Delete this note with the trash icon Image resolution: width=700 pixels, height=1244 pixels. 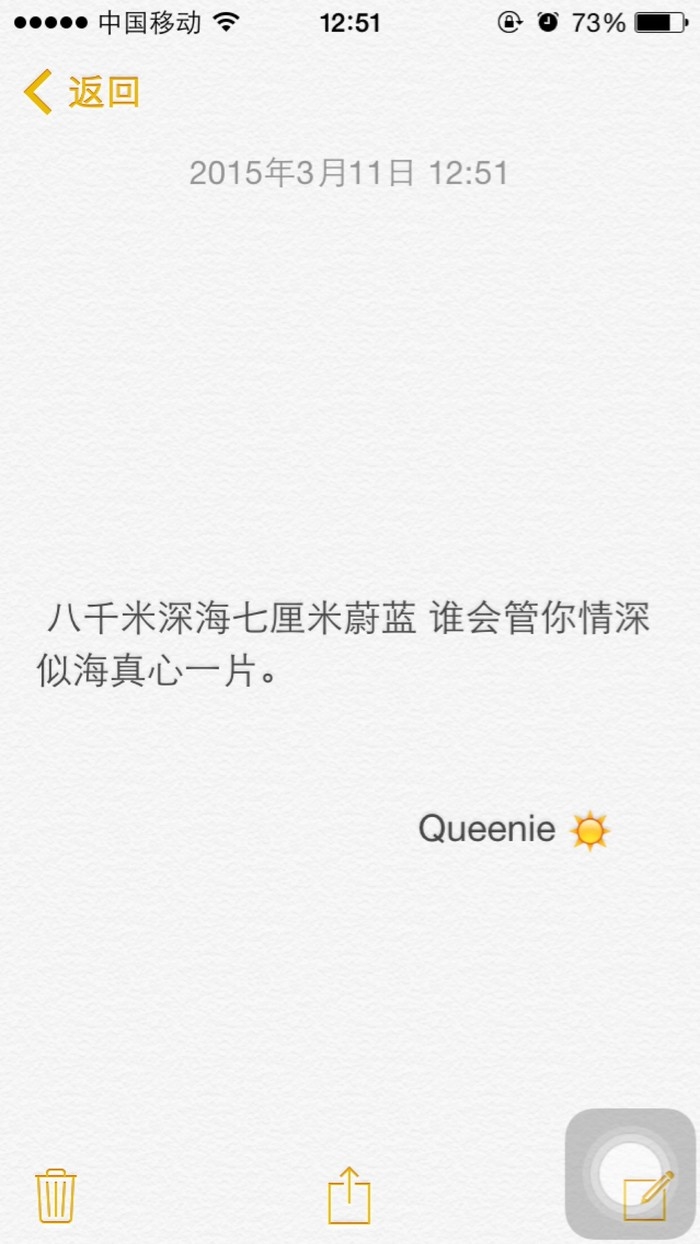[x=56, y=1196]
